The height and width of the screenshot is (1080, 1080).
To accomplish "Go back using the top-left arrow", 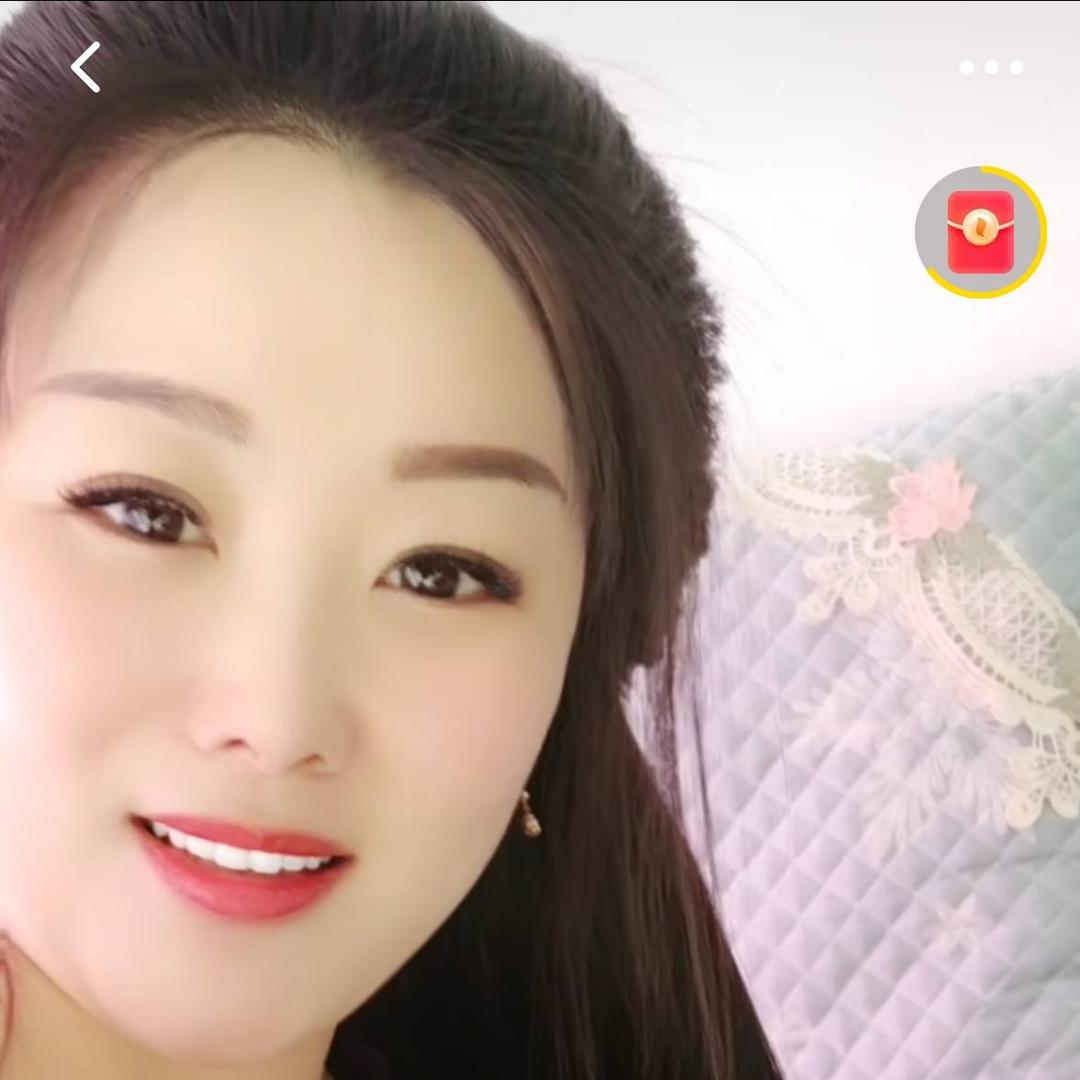I will pyautogui.click(x=85, y=67).
